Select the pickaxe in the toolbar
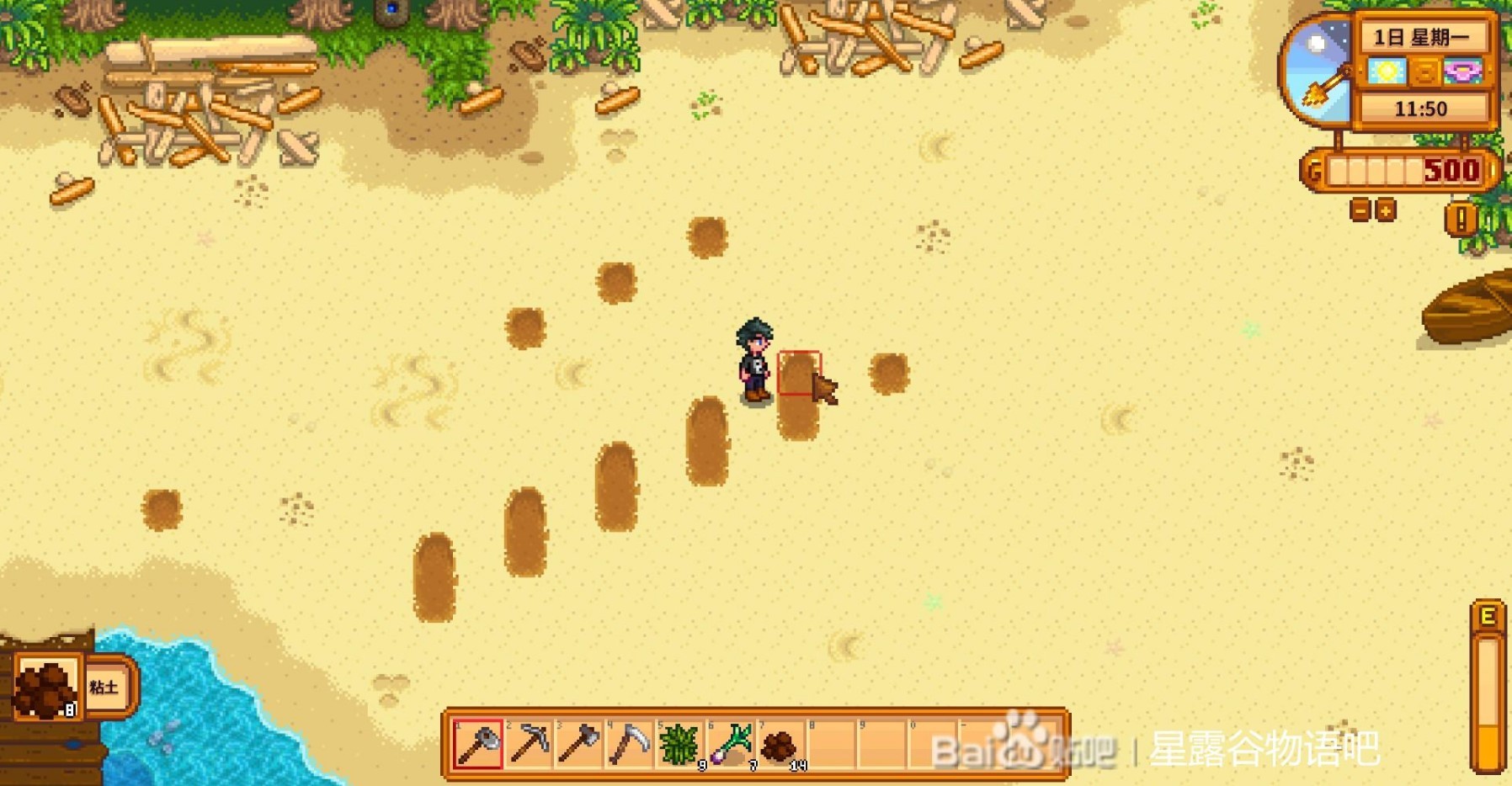The width and height of the screenshot is (1512, 786). pos(530,744)
